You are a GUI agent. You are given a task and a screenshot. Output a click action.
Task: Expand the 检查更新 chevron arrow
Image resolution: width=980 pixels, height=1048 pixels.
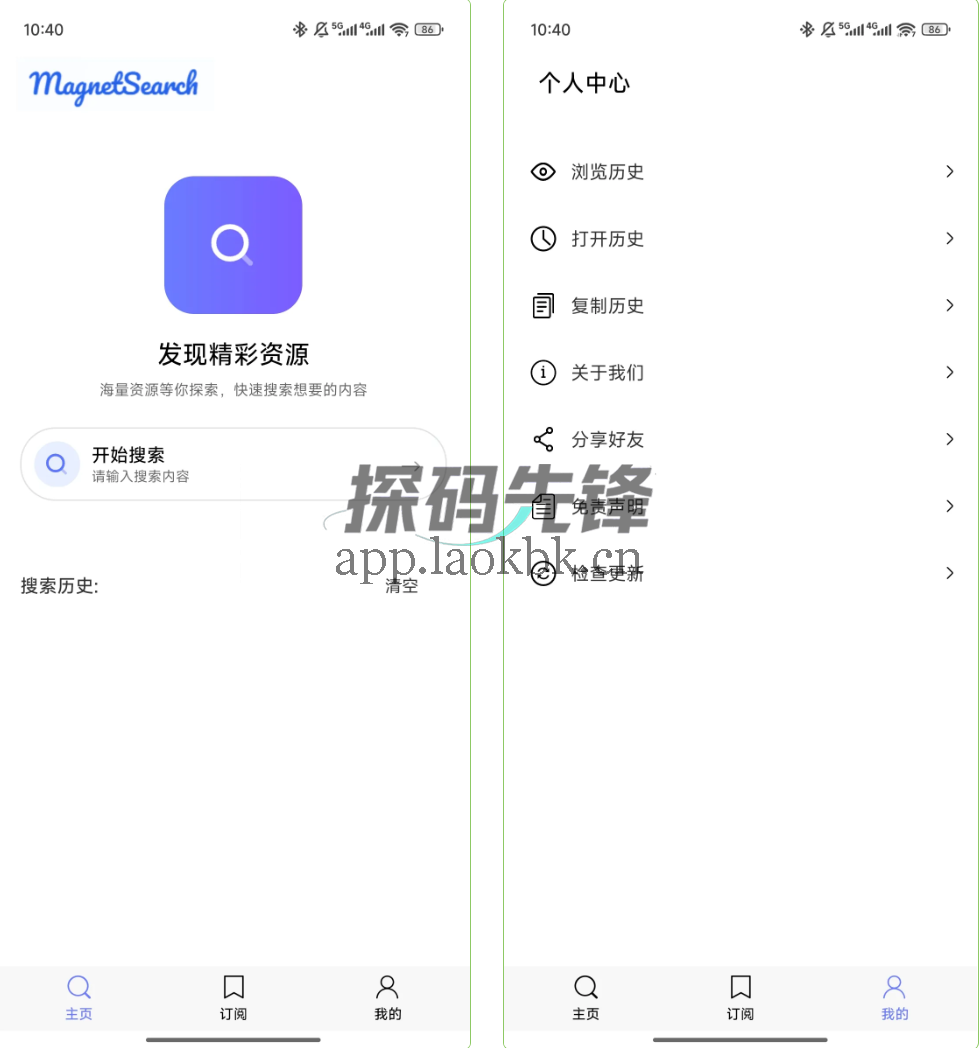[x=949, y=573]
